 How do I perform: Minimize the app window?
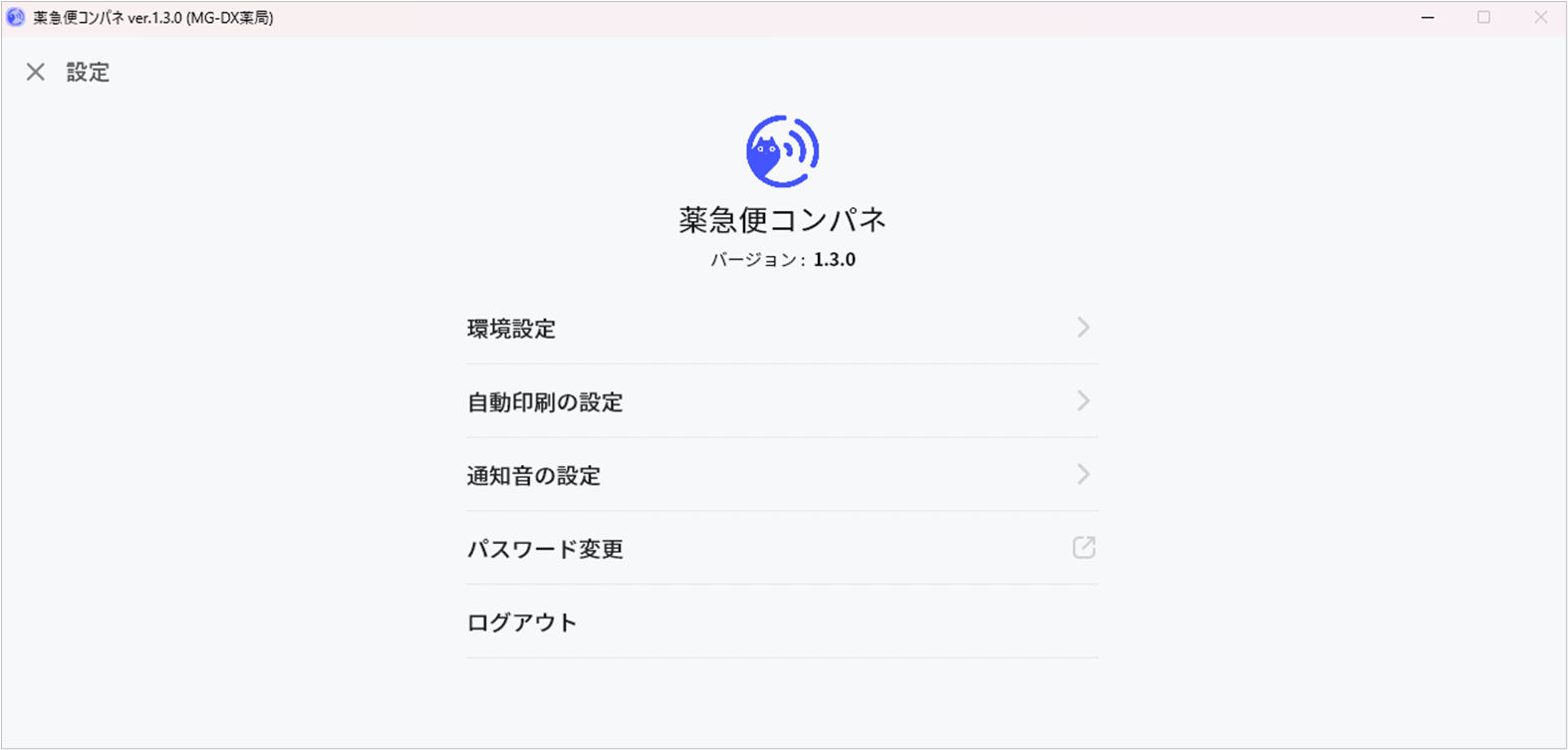click(x=1428, y=18)
